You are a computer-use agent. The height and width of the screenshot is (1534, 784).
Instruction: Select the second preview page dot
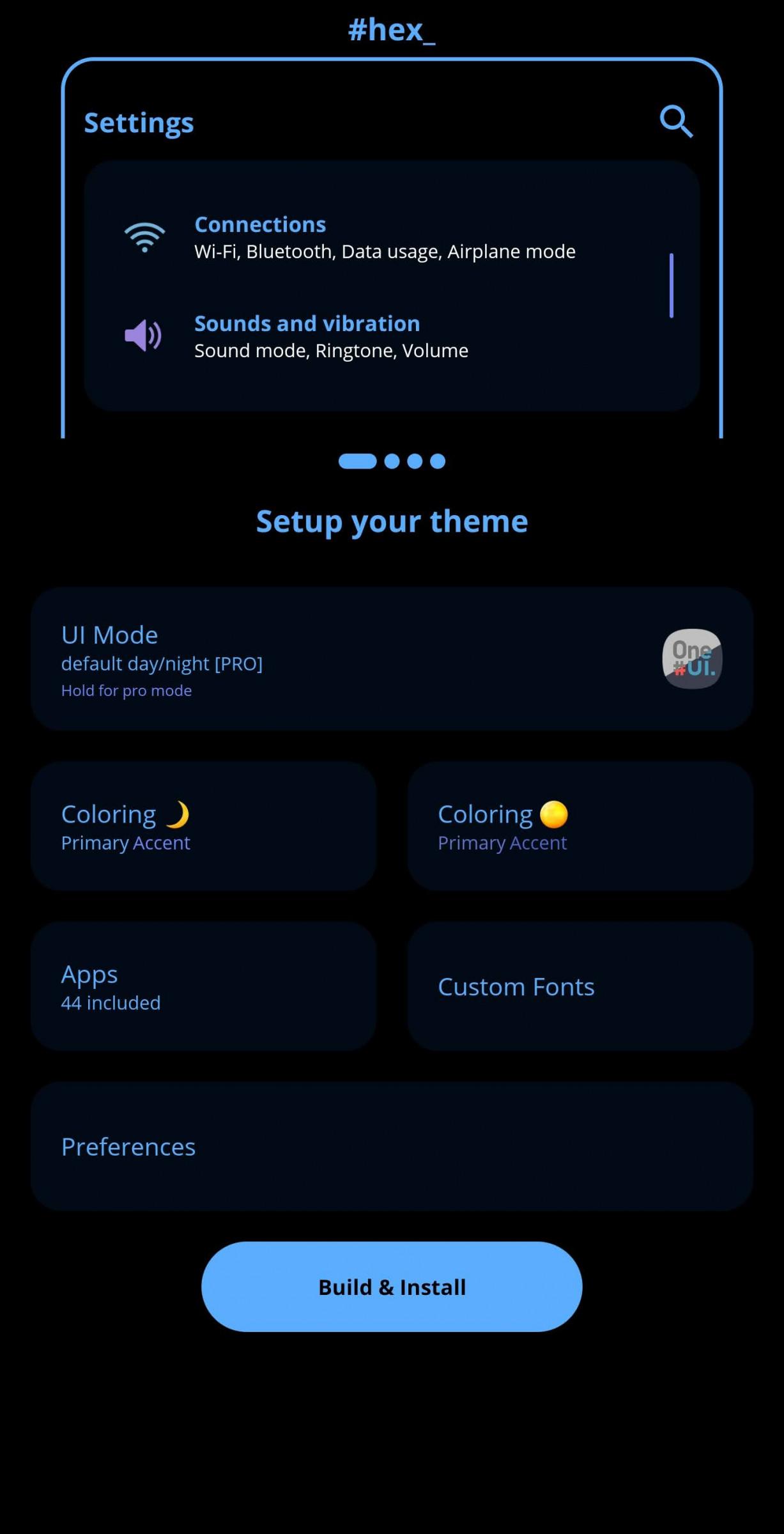click(x=392, y=461)
